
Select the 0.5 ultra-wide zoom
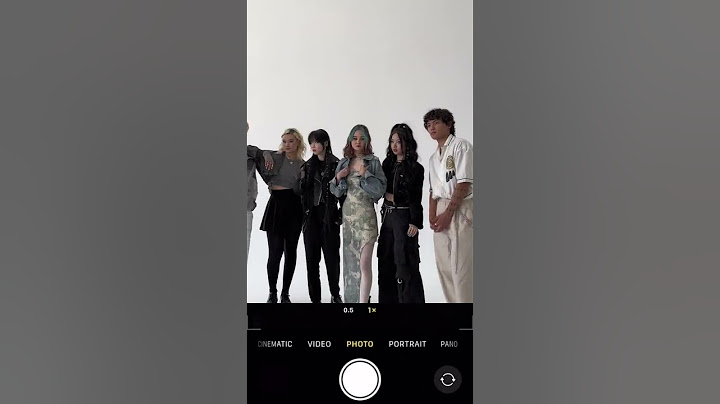[x=348, y=310]
